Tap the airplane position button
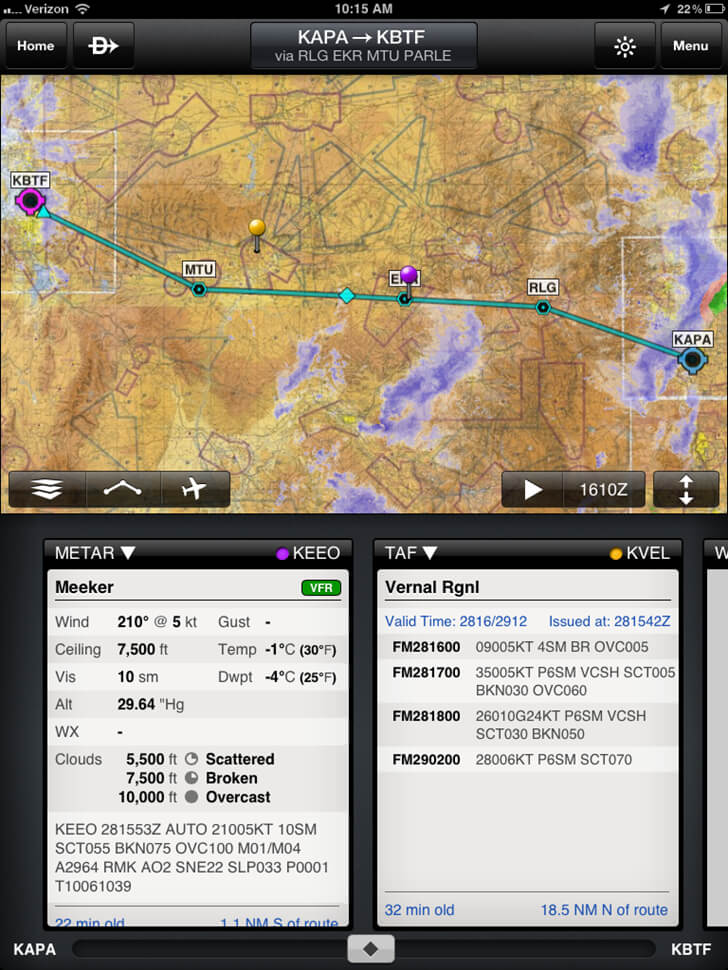This screenshot has height=970, width=728. (x=194, y=490)
